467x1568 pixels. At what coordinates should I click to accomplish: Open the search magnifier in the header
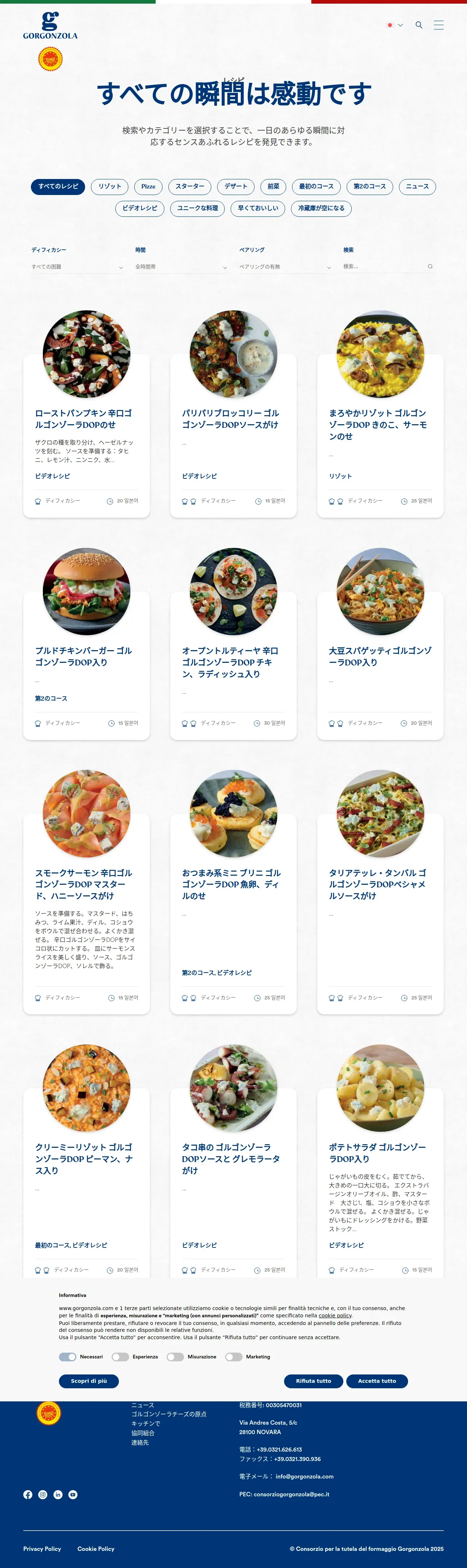coord(419,25)
